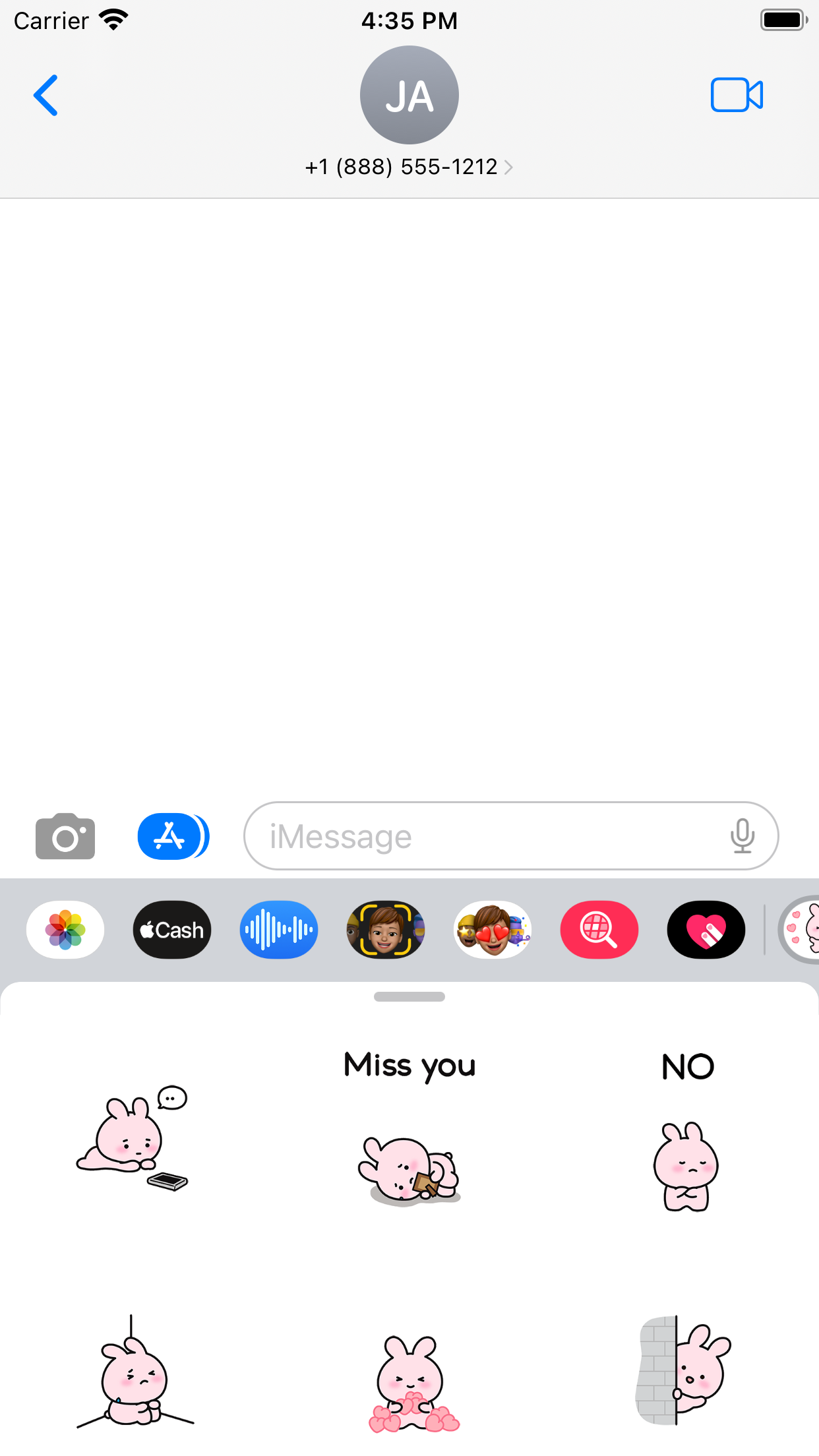
Task: Tap the back arrow to leave conversation
Action: point(45,95)
